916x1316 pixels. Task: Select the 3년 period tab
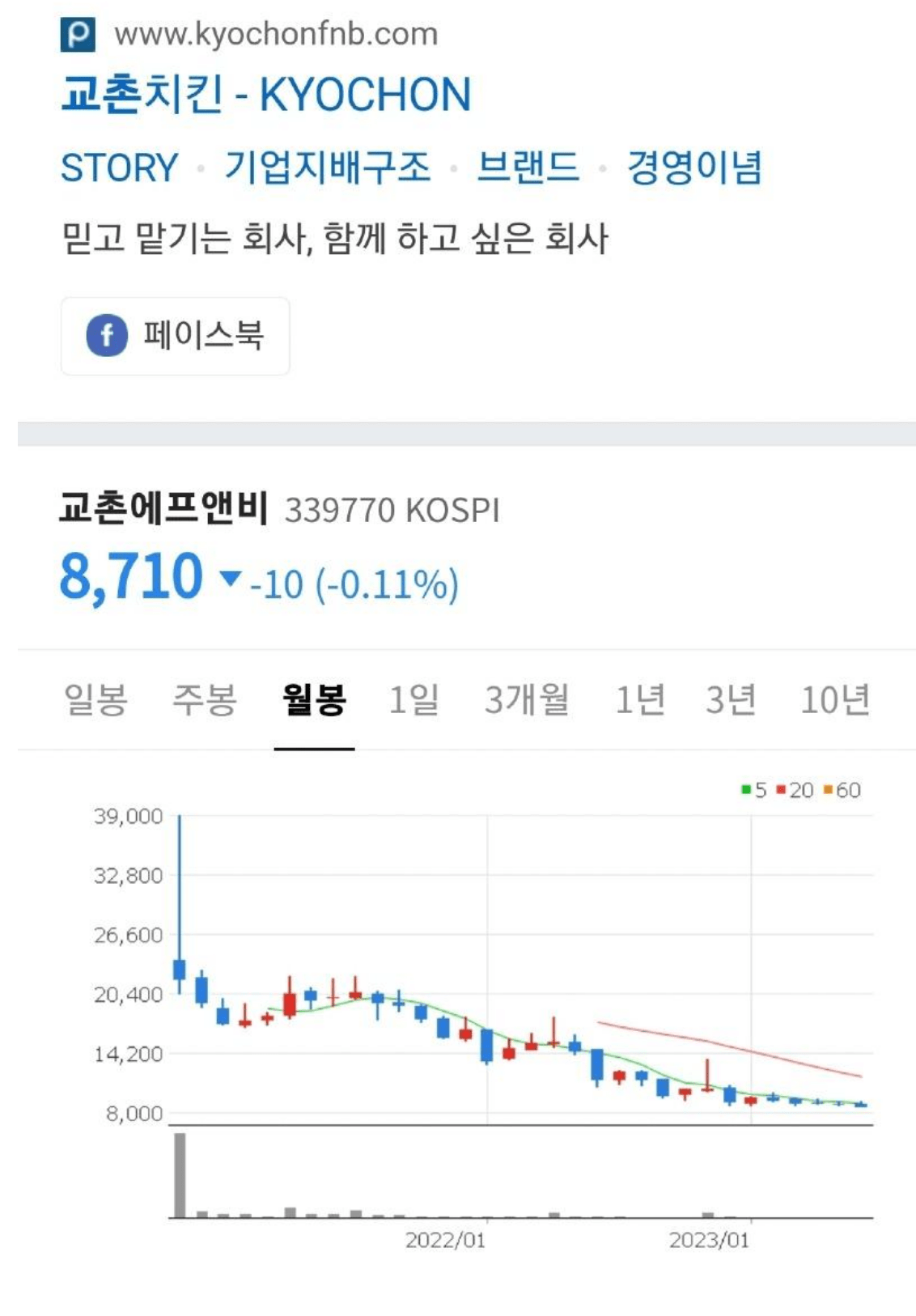point(735,701)
